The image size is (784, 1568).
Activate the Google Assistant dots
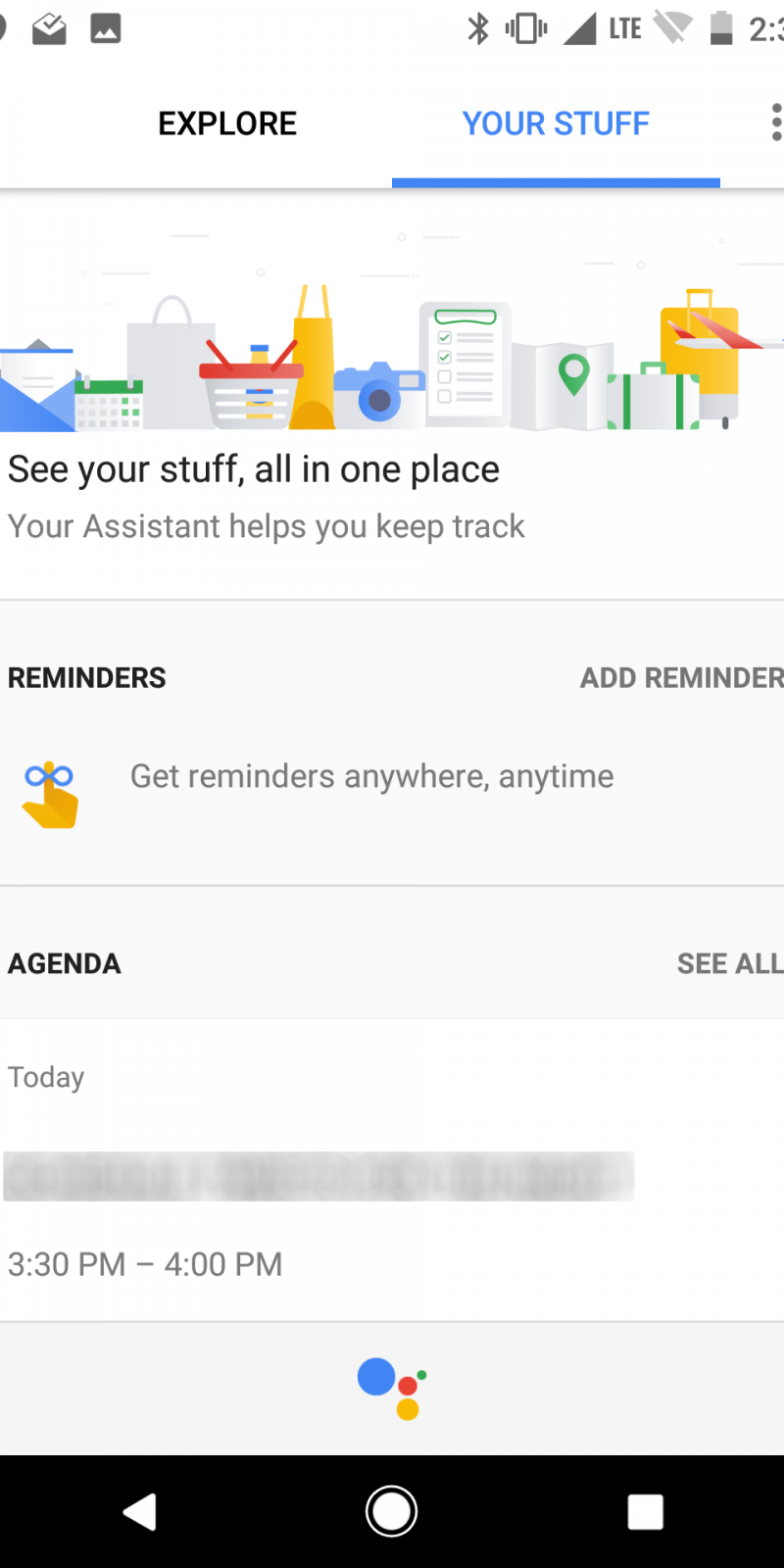pos(392,1388)
